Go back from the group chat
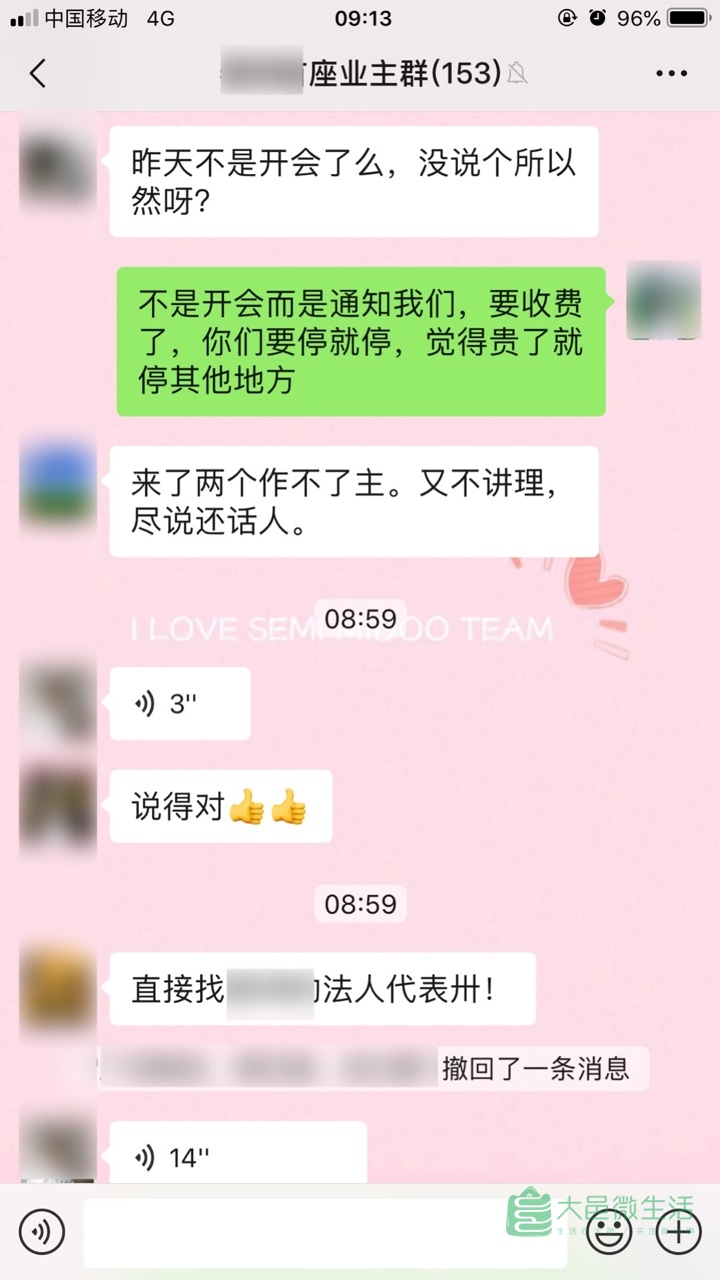 pyautogui.click(x=38, y=73)
